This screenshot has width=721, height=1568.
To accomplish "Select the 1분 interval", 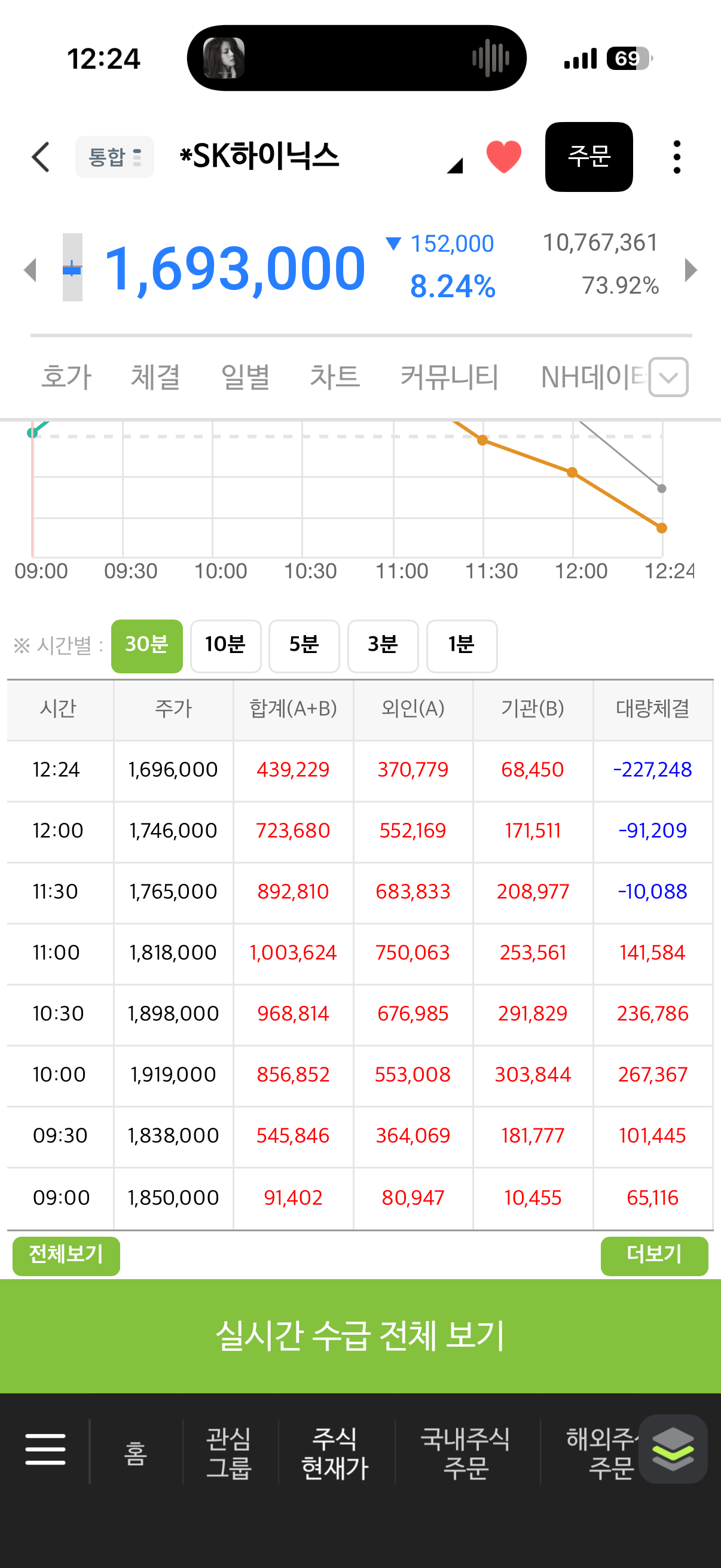I will 462,646.
